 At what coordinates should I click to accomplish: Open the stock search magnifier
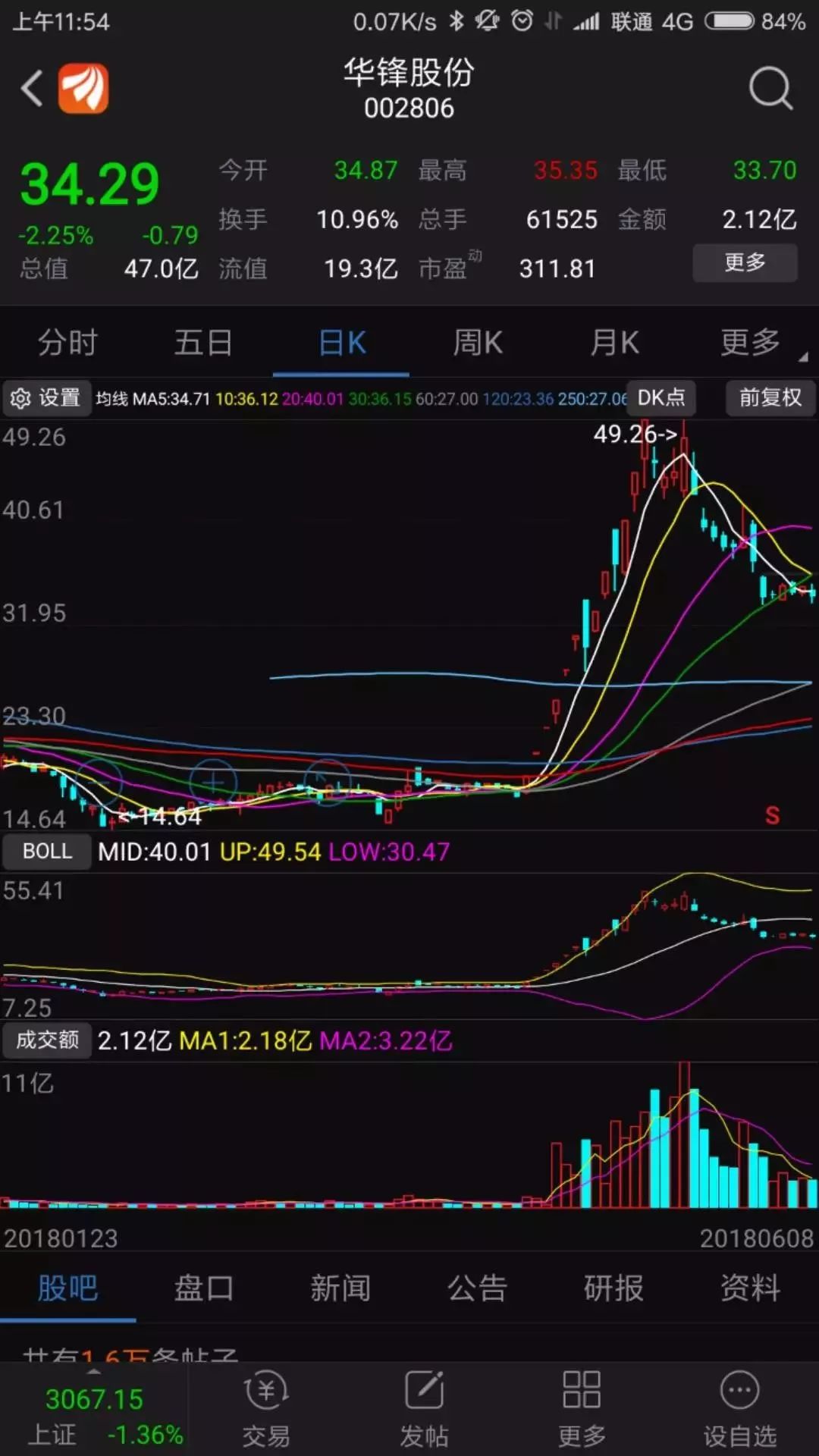click(770, 89)
